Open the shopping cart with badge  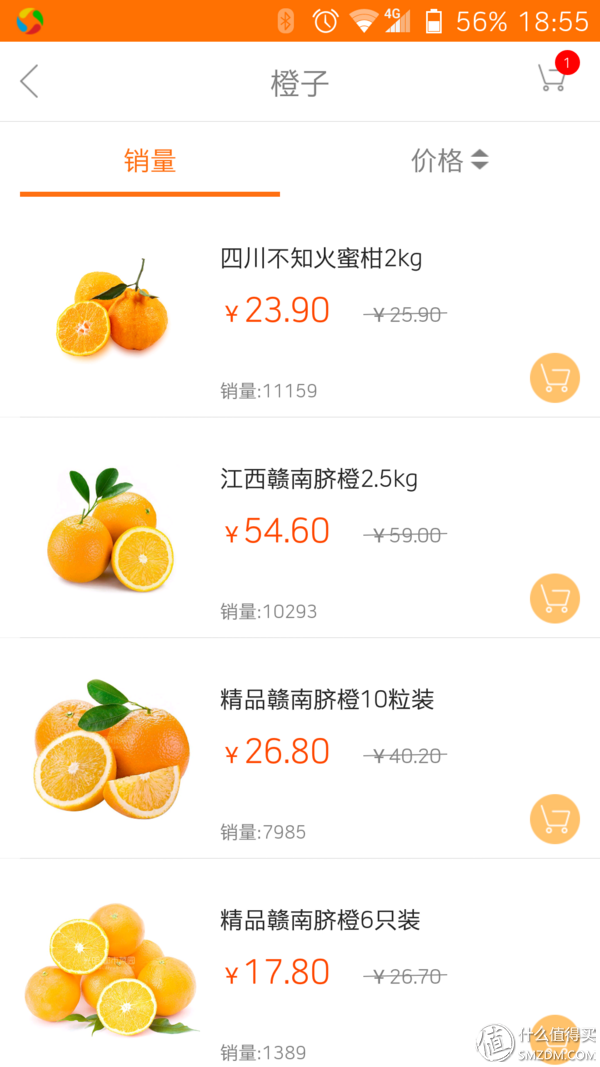point(553,77)
